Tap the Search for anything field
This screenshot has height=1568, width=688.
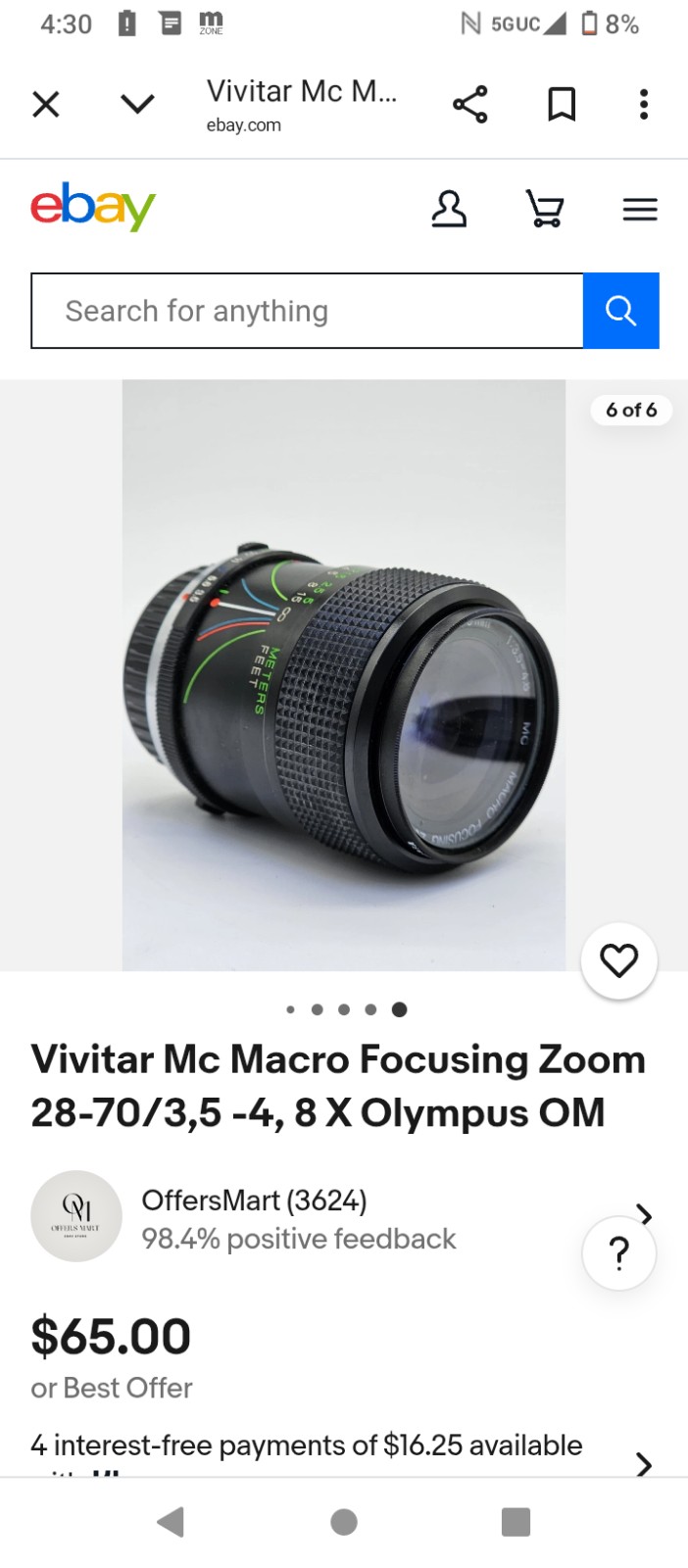pyautogui.click(x=307, y=311)
